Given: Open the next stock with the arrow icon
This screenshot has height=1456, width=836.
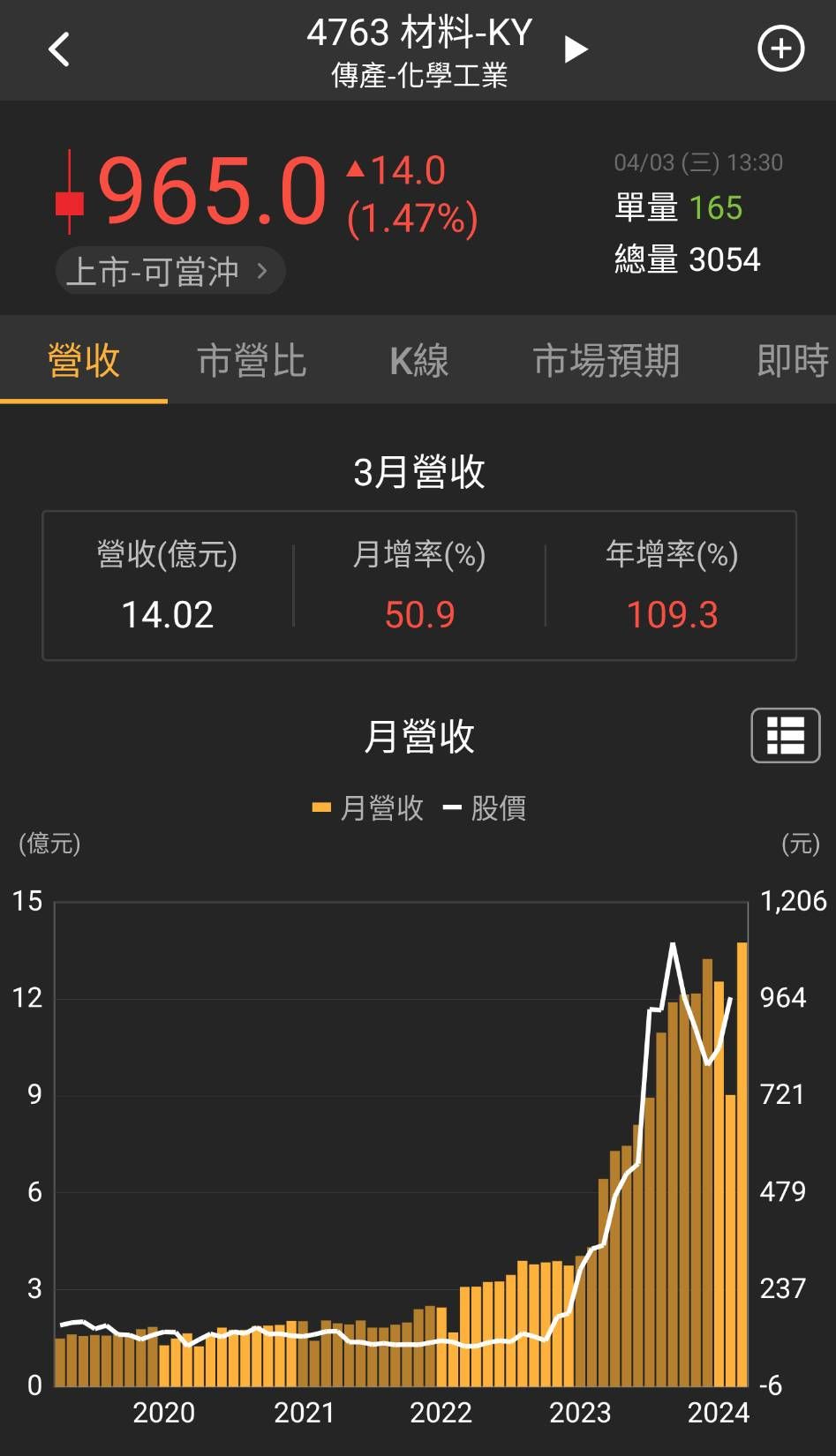Looking at the screenshot, I should pyautogui.click(x=575, y=49).
